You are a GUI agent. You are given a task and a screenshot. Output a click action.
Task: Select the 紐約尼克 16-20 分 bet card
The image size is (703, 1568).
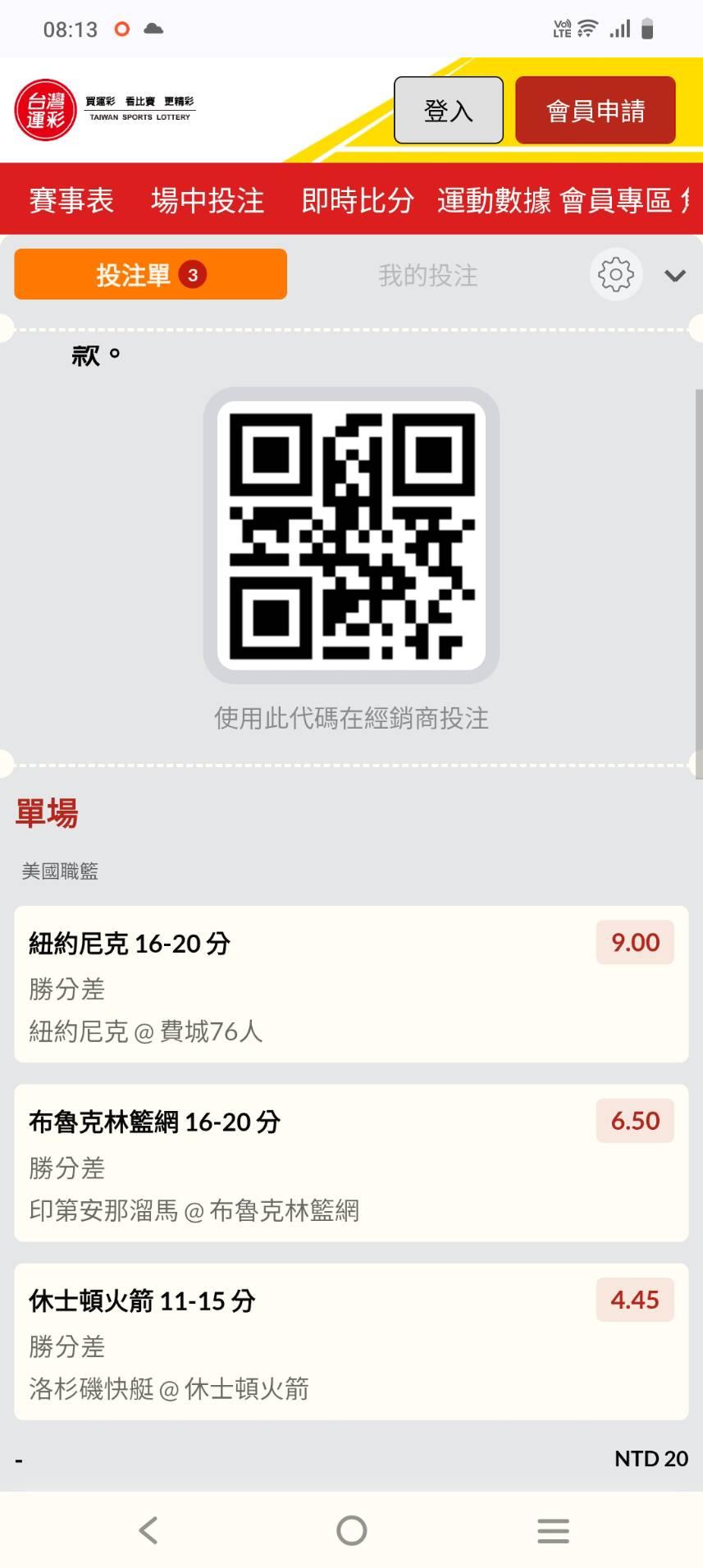pyautogui.click(x=350, y=984)
